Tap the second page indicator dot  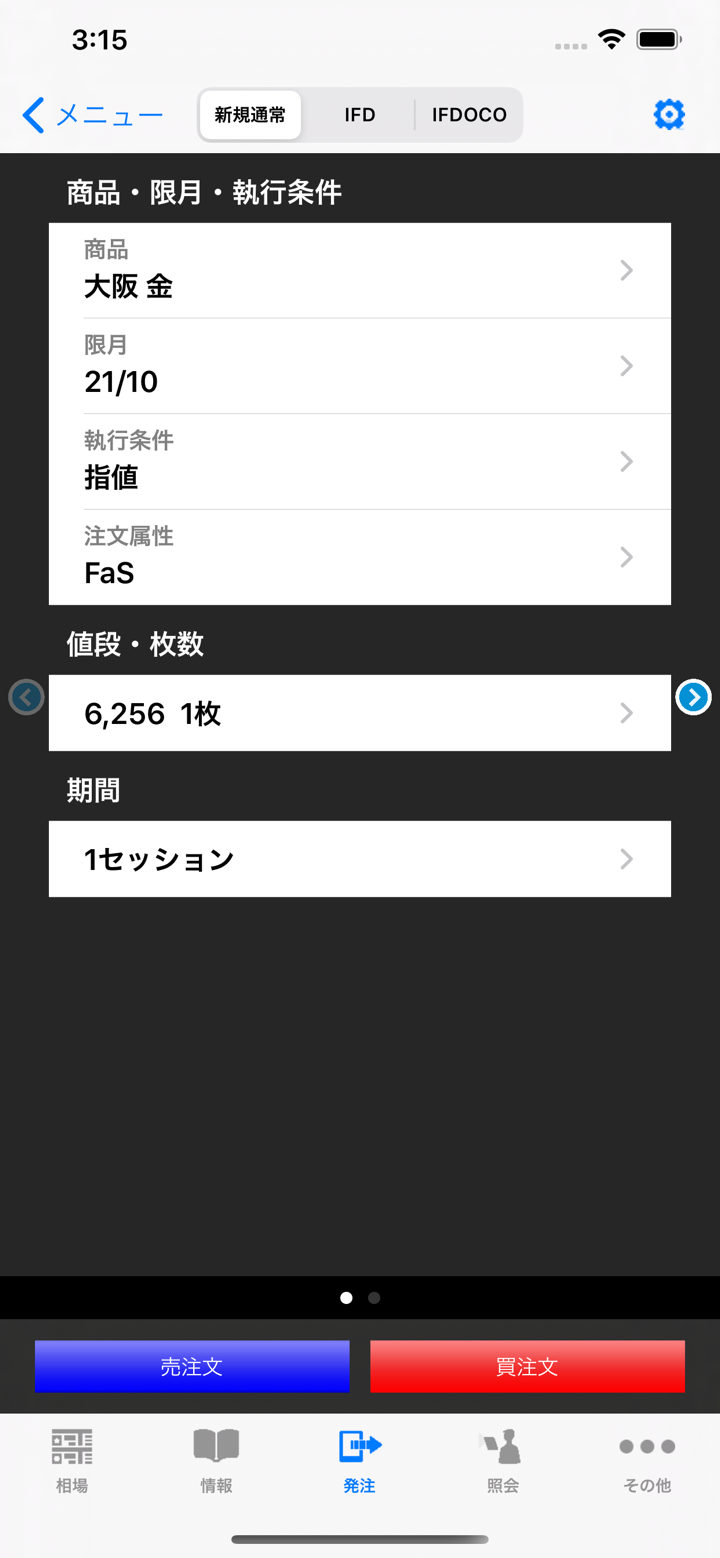click(x=374, y=1297)
